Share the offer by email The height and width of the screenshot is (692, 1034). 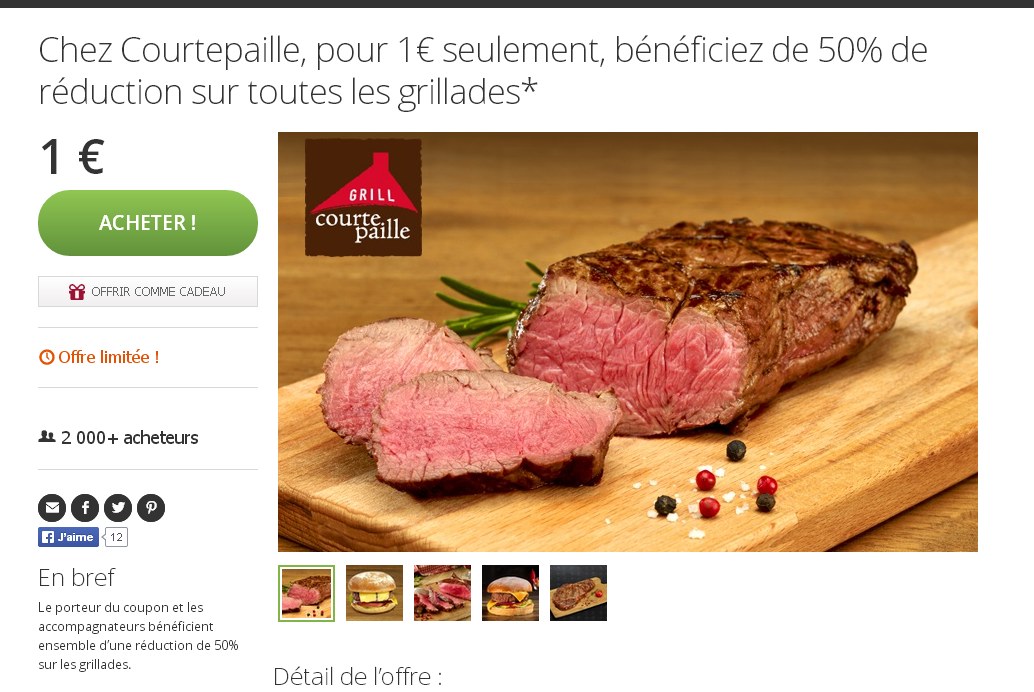[52, 508]
